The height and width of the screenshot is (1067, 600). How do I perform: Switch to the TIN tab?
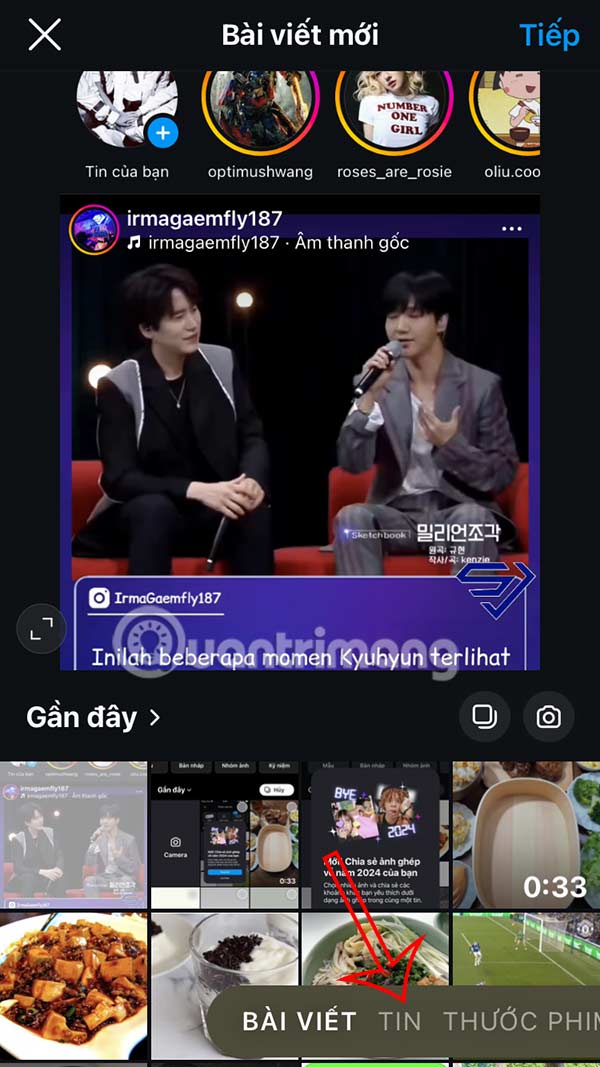(400, 1021)
